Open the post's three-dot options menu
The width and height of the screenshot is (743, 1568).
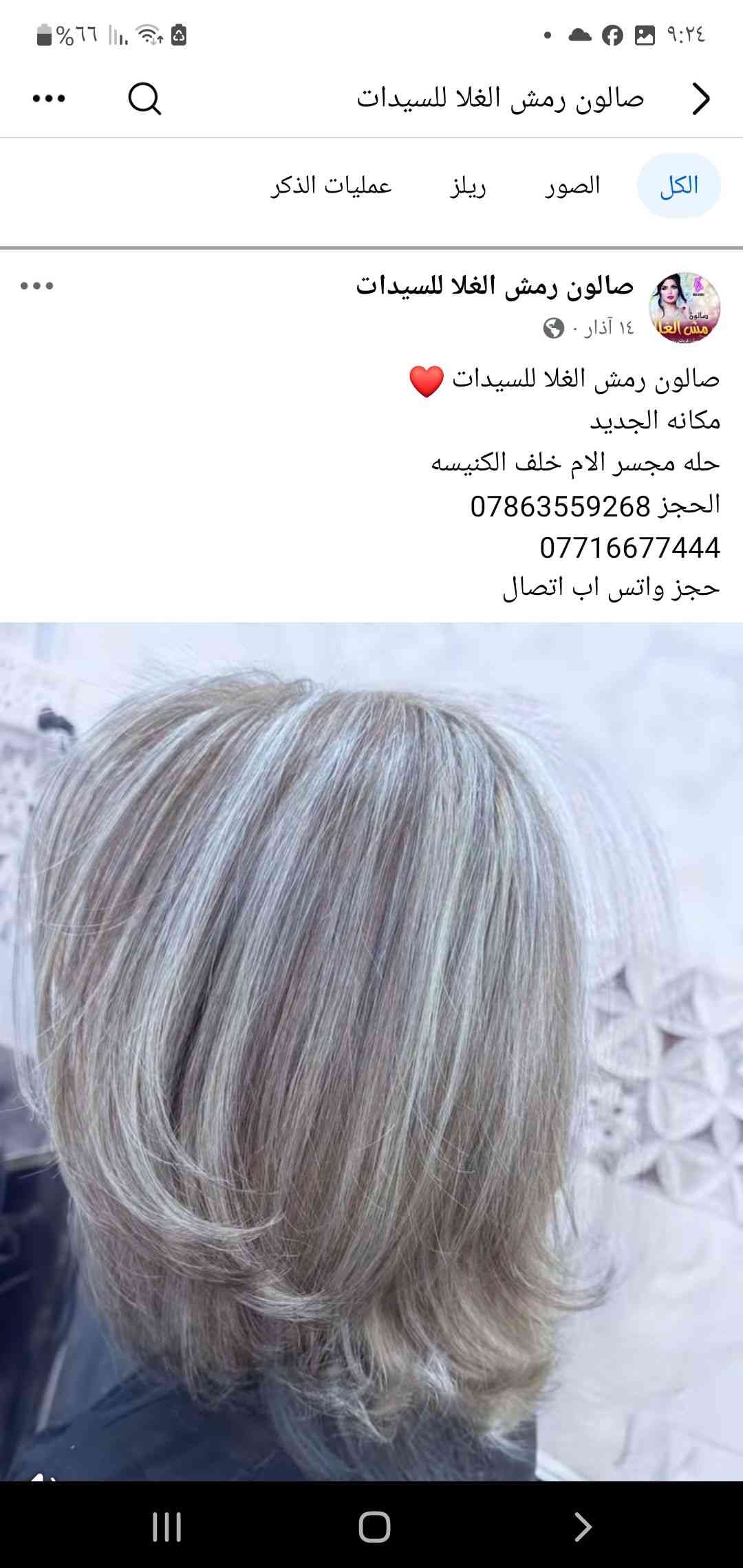37,286
